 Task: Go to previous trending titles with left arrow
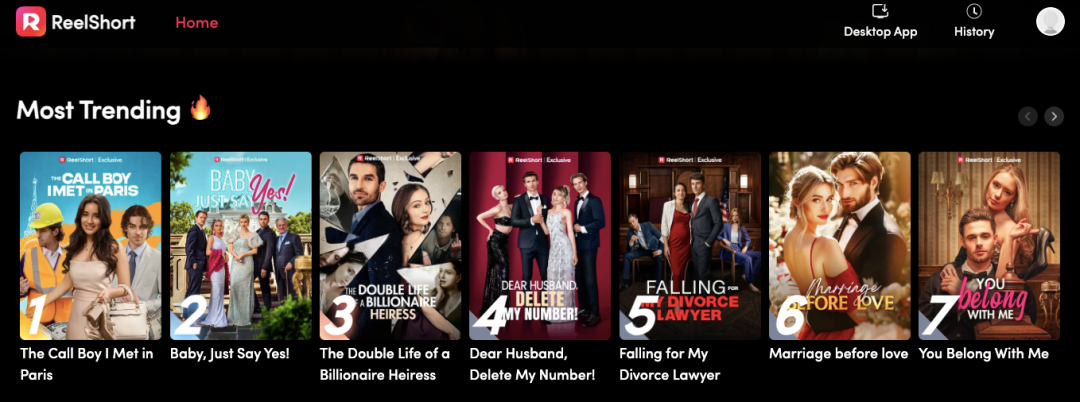(x=1027, y=116)
